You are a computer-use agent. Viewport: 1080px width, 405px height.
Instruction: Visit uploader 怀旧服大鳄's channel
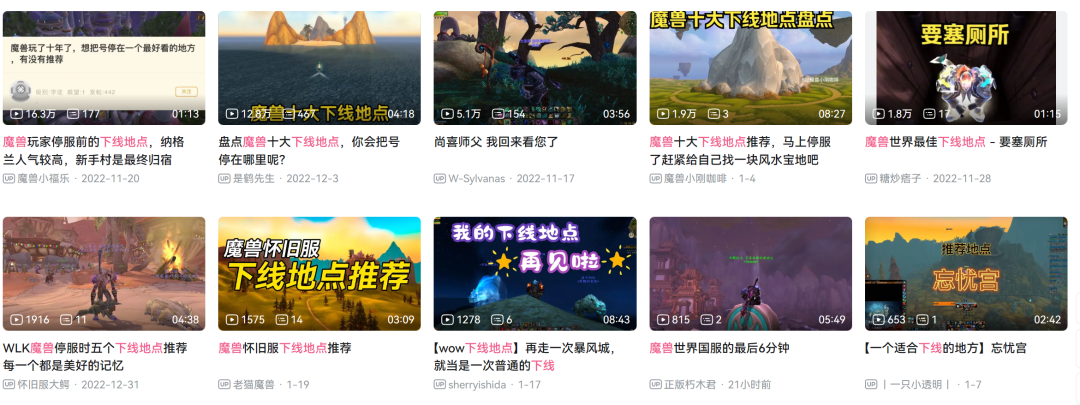coord(47,384)
